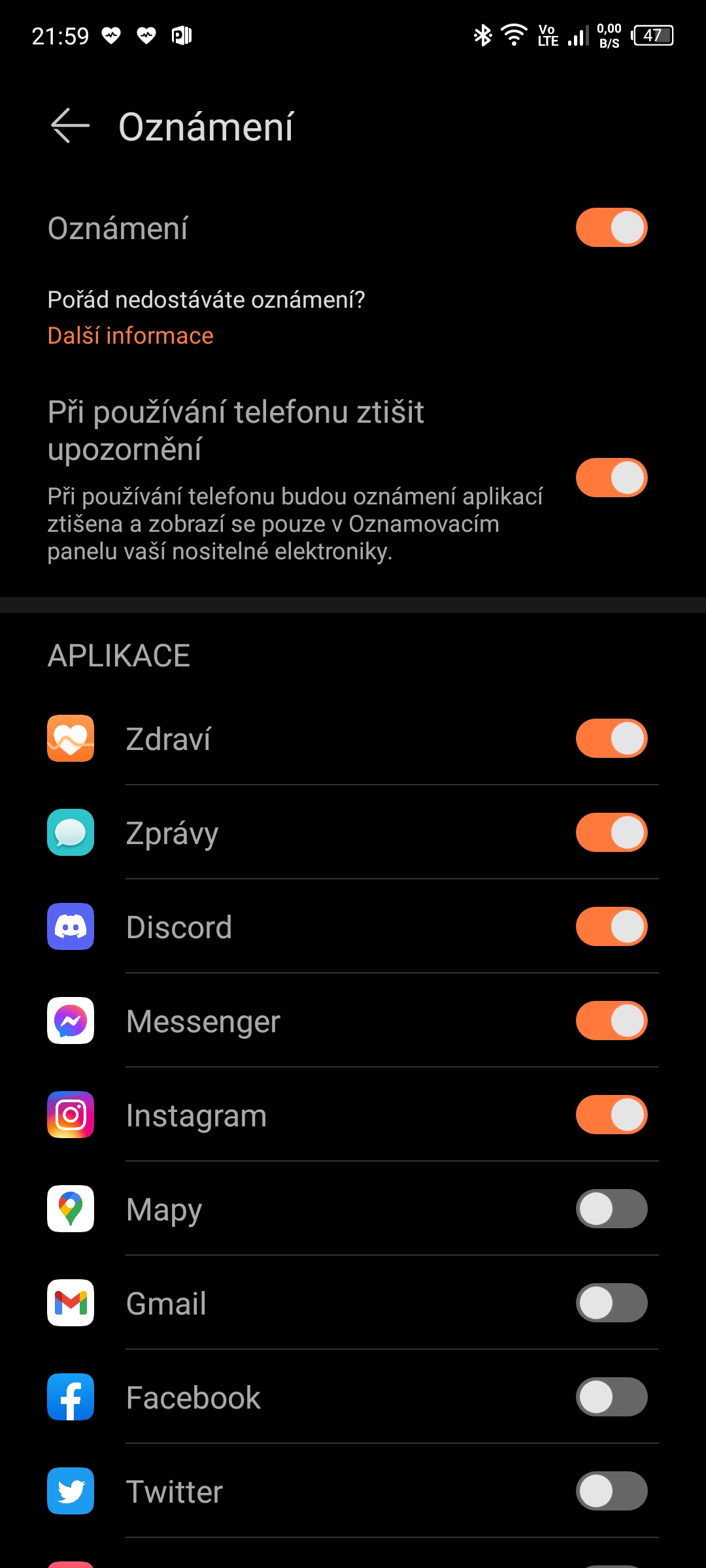Switch off Discord notifications

pos(611,926)
